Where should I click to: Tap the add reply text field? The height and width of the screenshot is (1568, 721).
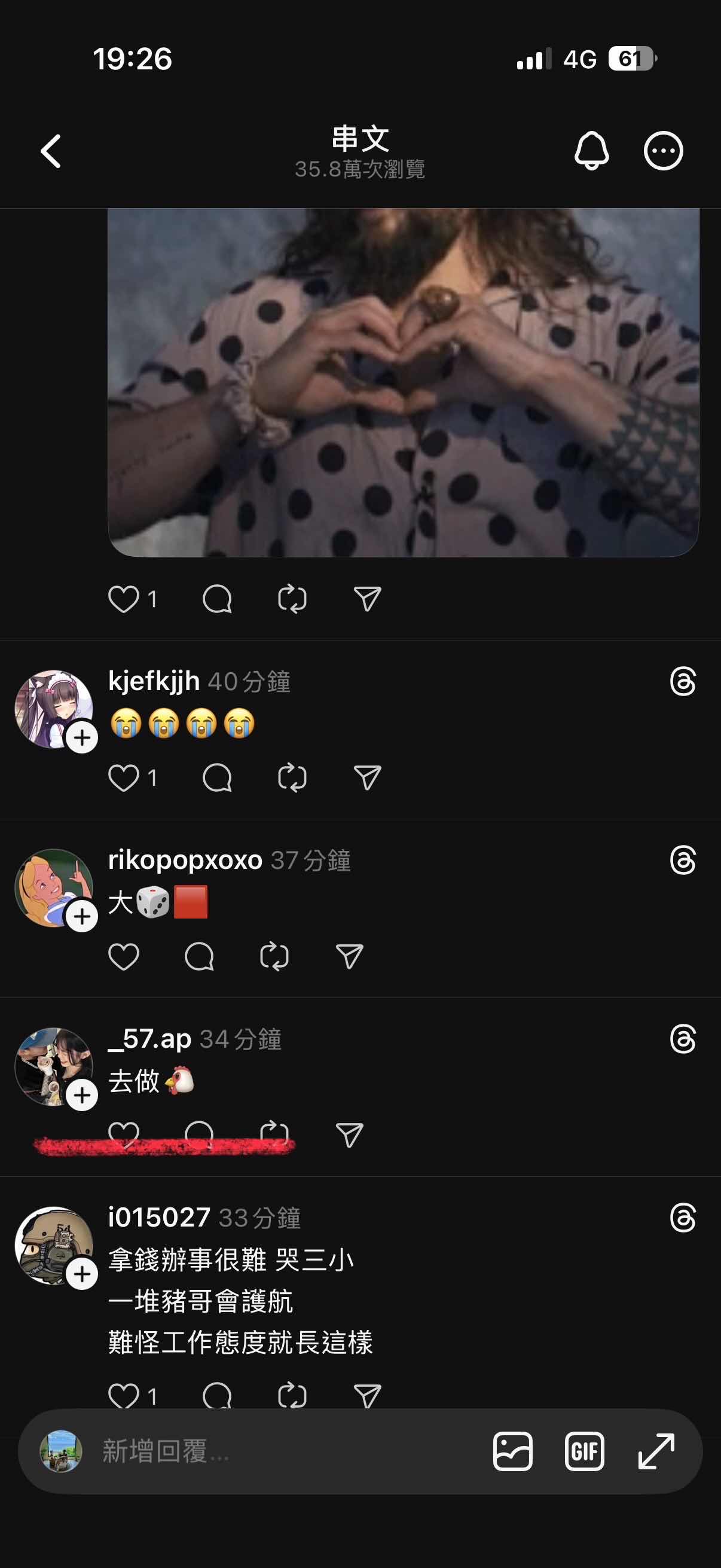pos(274,1451)
